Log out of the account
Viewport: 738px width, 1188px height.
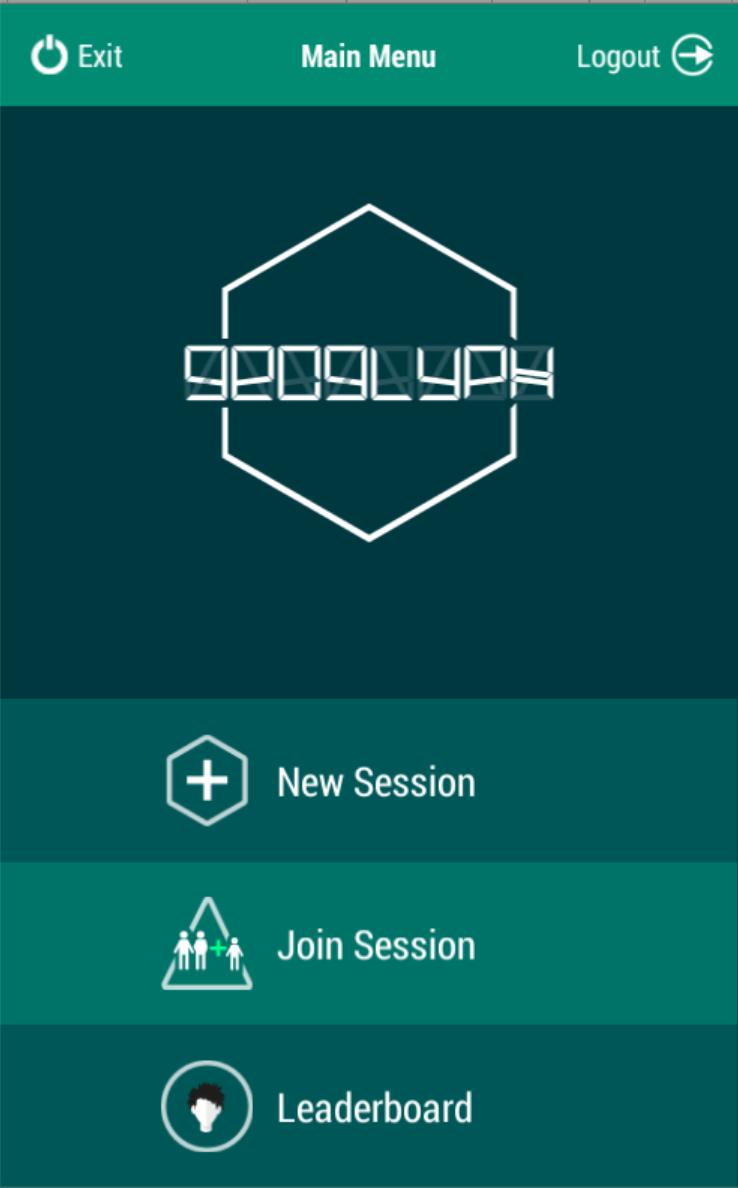644,56
